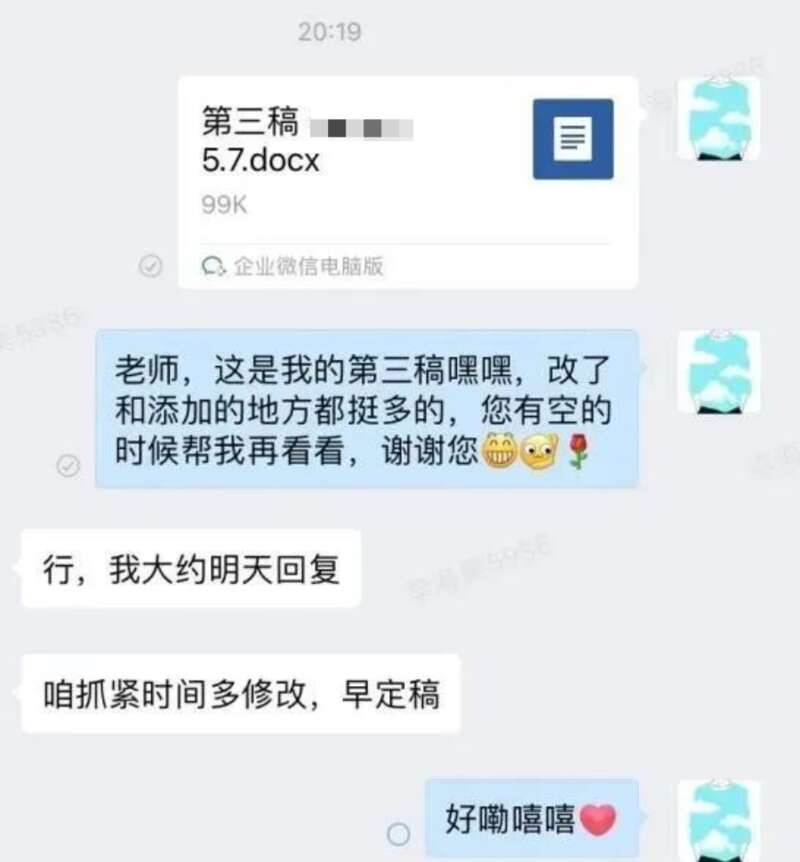The width and height of the screenshot is (800, 862).
Task: Open avatar profile next to the 老师 message
Action: (x=718, y=372)
